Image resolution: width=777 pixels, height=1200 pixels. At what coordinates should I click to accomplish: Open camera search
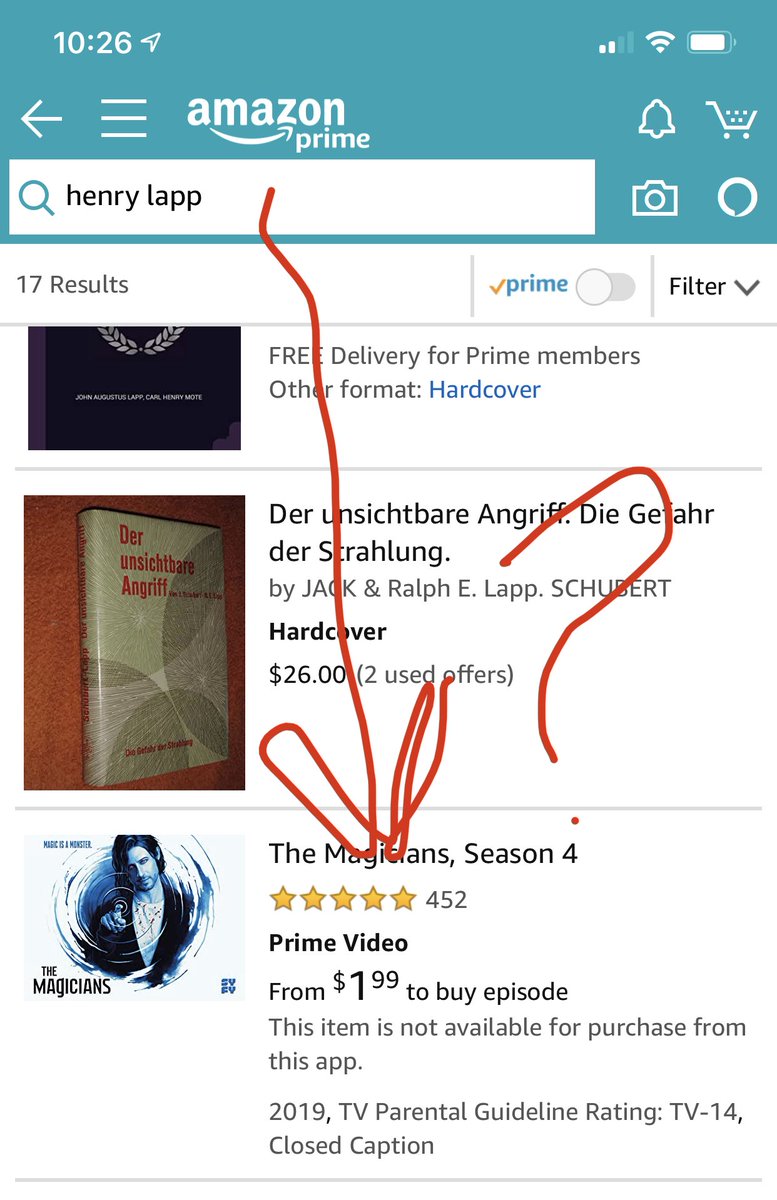(x=655, y=198)
